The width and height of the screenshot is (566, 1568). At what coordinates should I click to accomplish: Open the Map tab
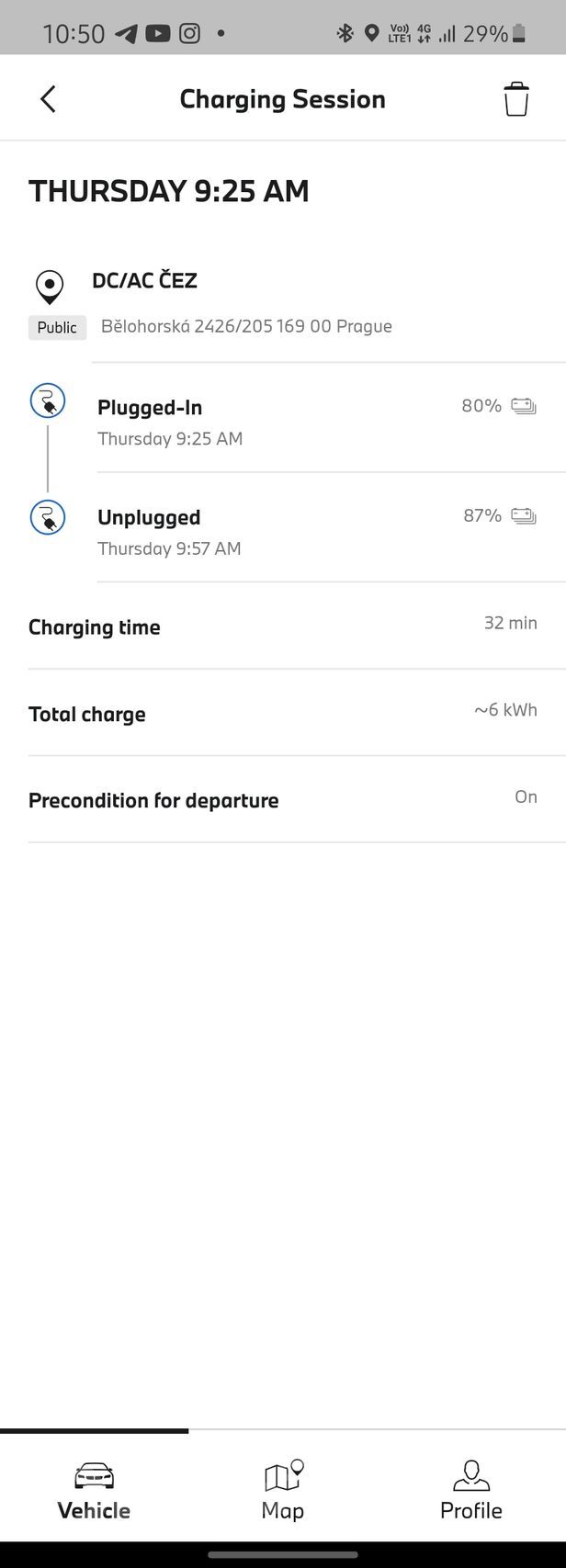click(283, 1490)
